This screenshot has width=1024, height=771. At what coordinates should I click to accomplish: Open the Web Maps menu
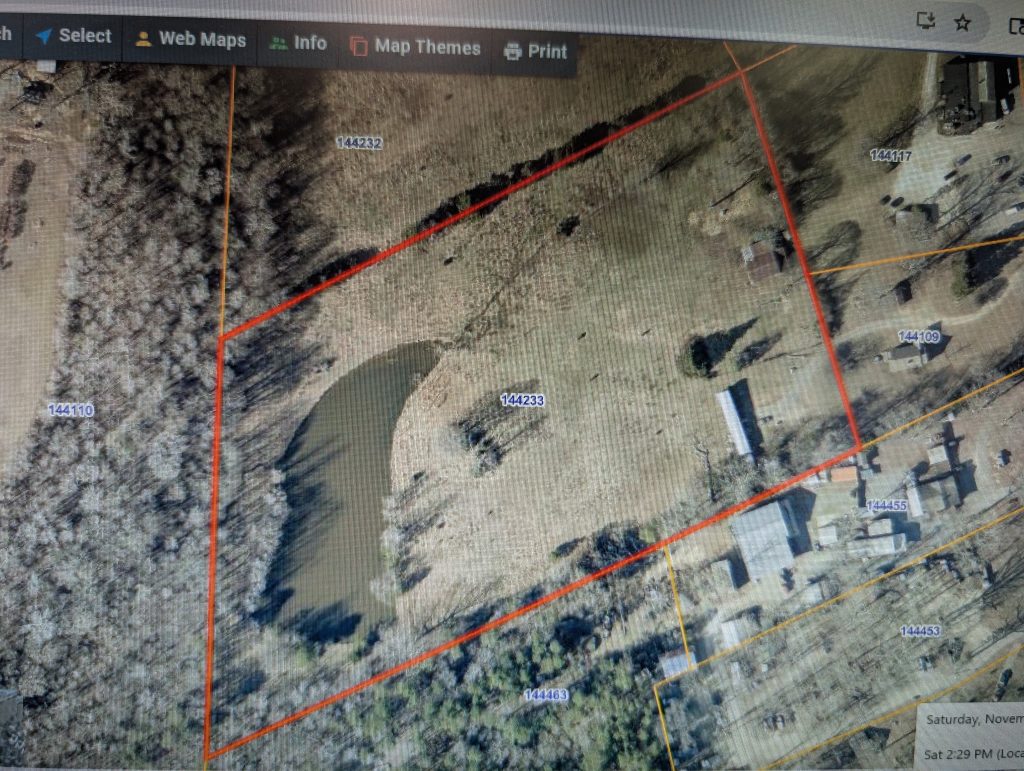tap(190, 40)
